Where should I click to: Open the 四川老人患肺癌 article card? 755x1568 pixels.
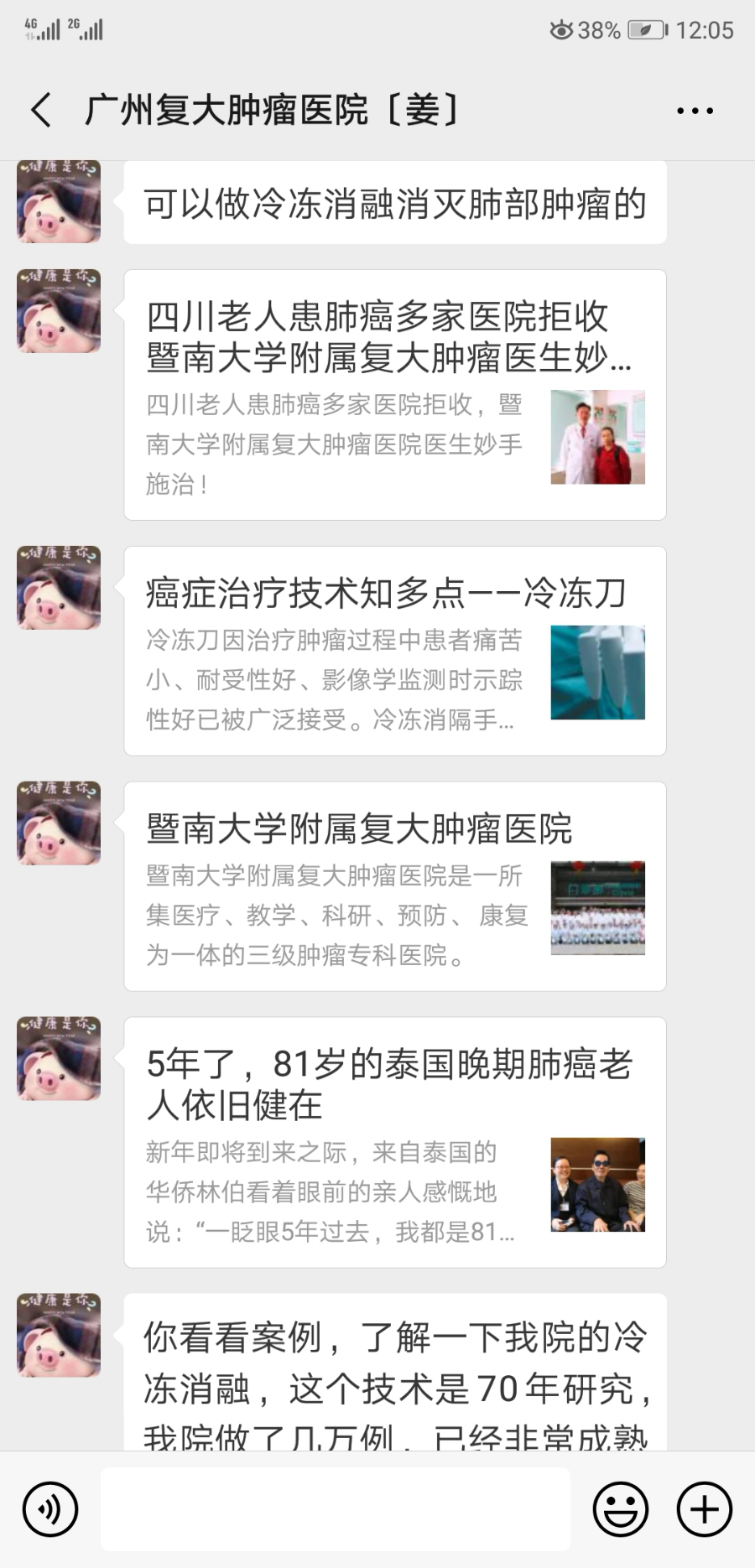(x=394, y=394)
